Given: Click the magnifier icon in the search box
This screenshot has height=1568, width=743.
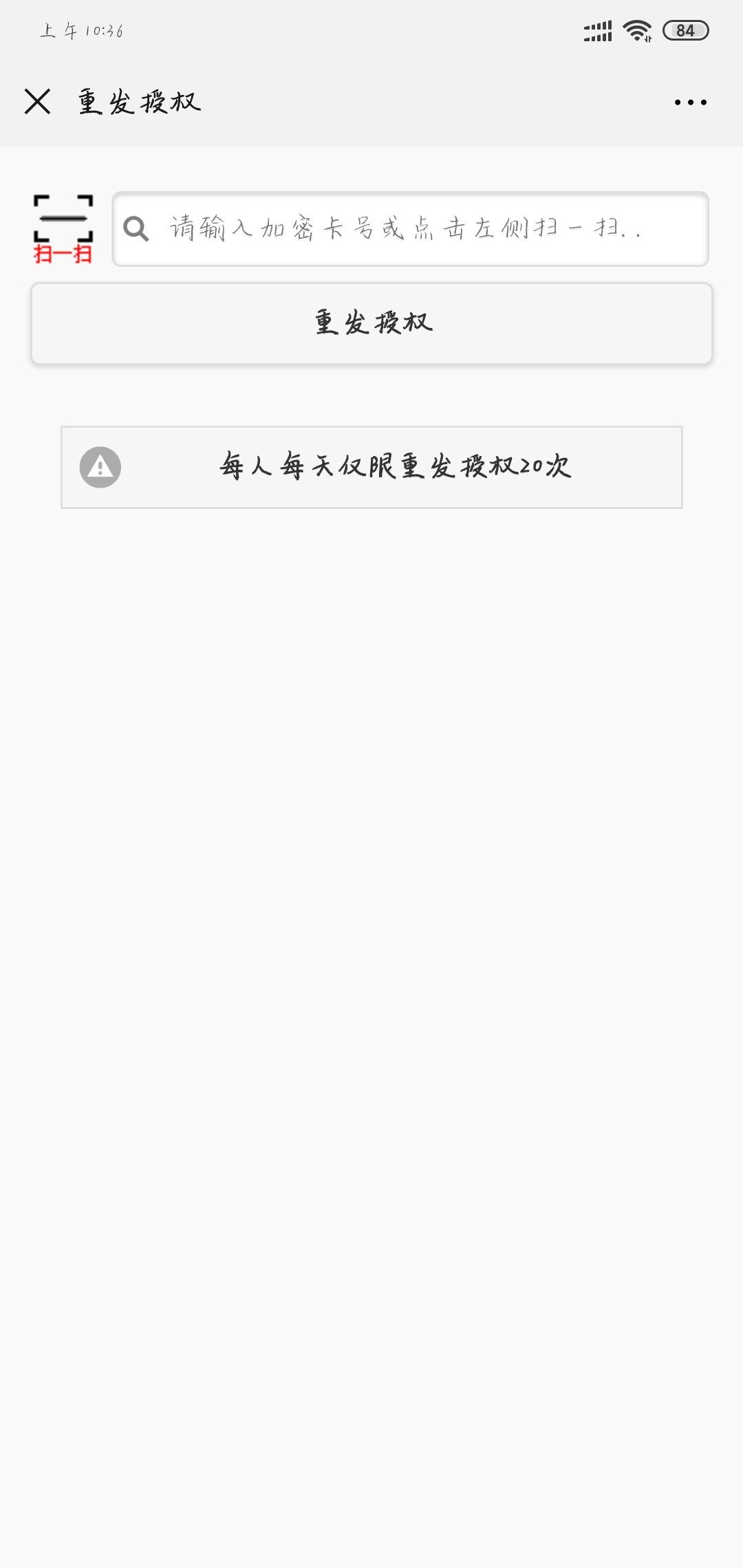Looking at the screenshot, I should click(x=136, y=230).
